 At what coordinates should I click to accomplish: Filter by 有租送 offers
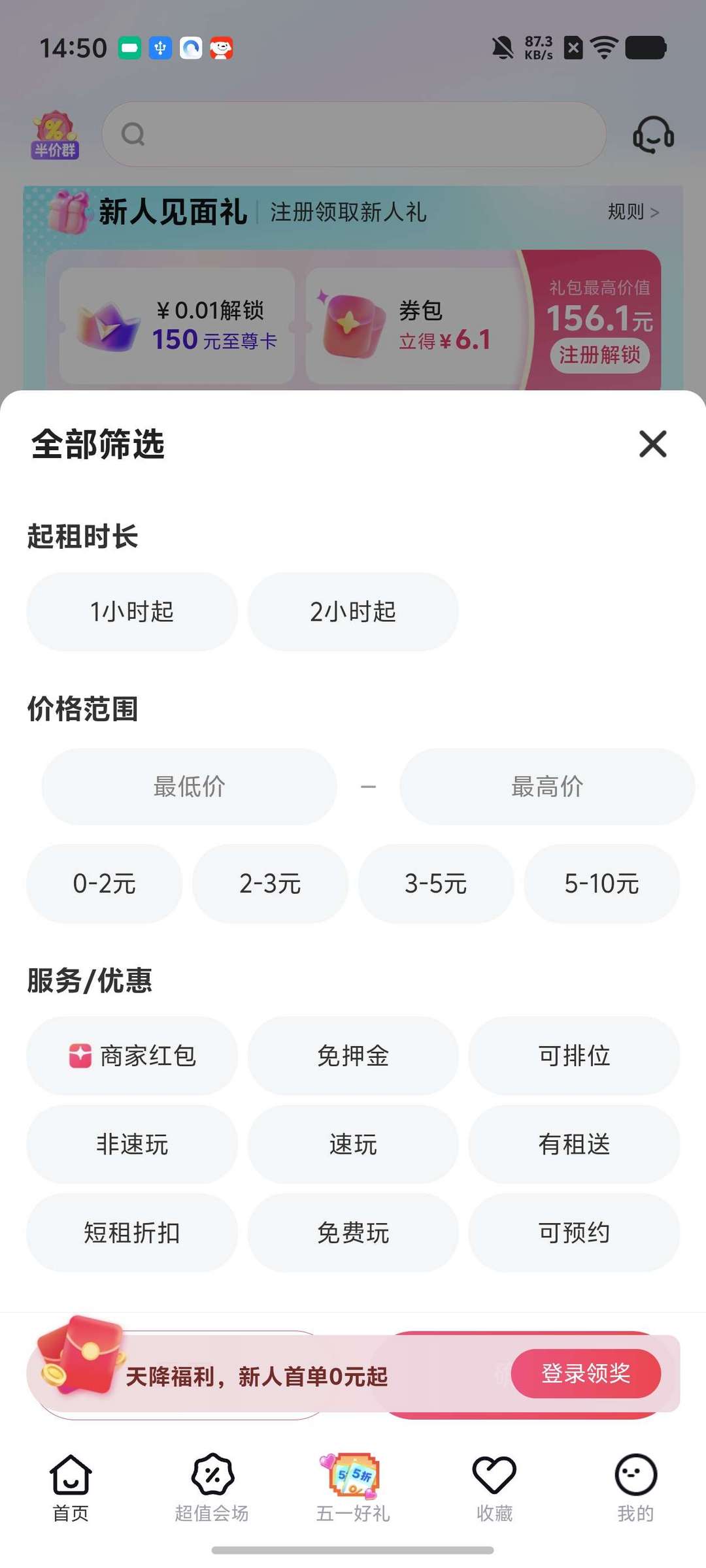point(574,1145)
